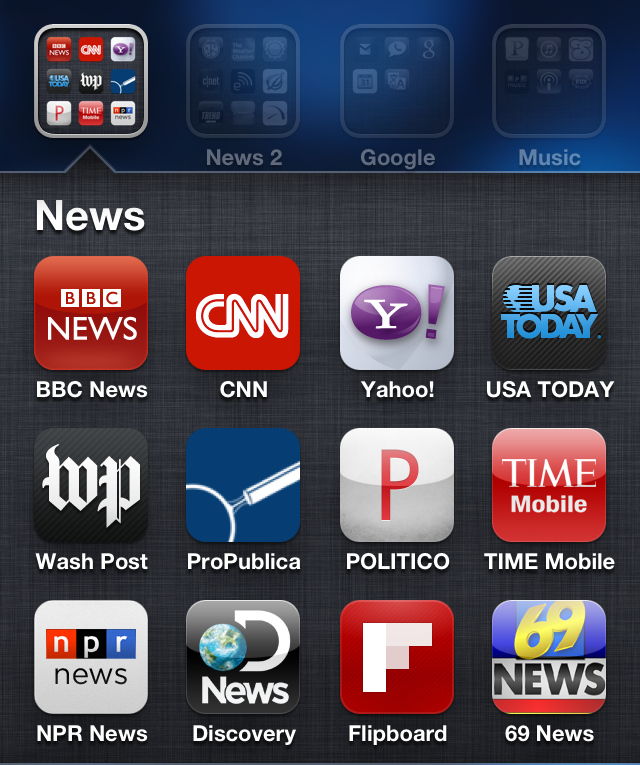The height and width of the screenshot is (765, 640).
Task: Tap the News 2 folder
Action: point(243,81)
